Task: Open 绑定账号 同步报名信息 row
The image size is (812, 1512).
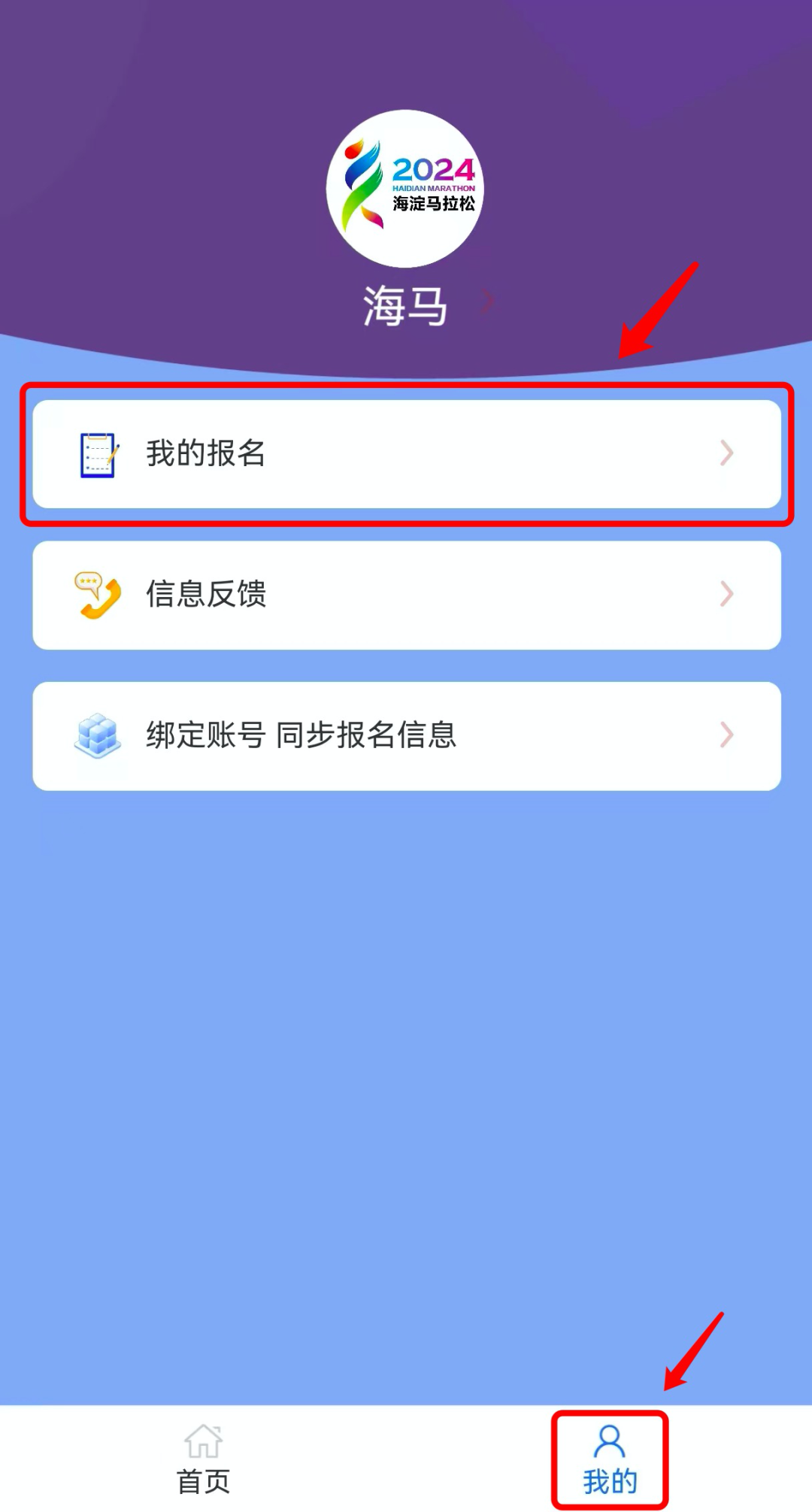Action: pyautogui.click(x=406, y=735)
